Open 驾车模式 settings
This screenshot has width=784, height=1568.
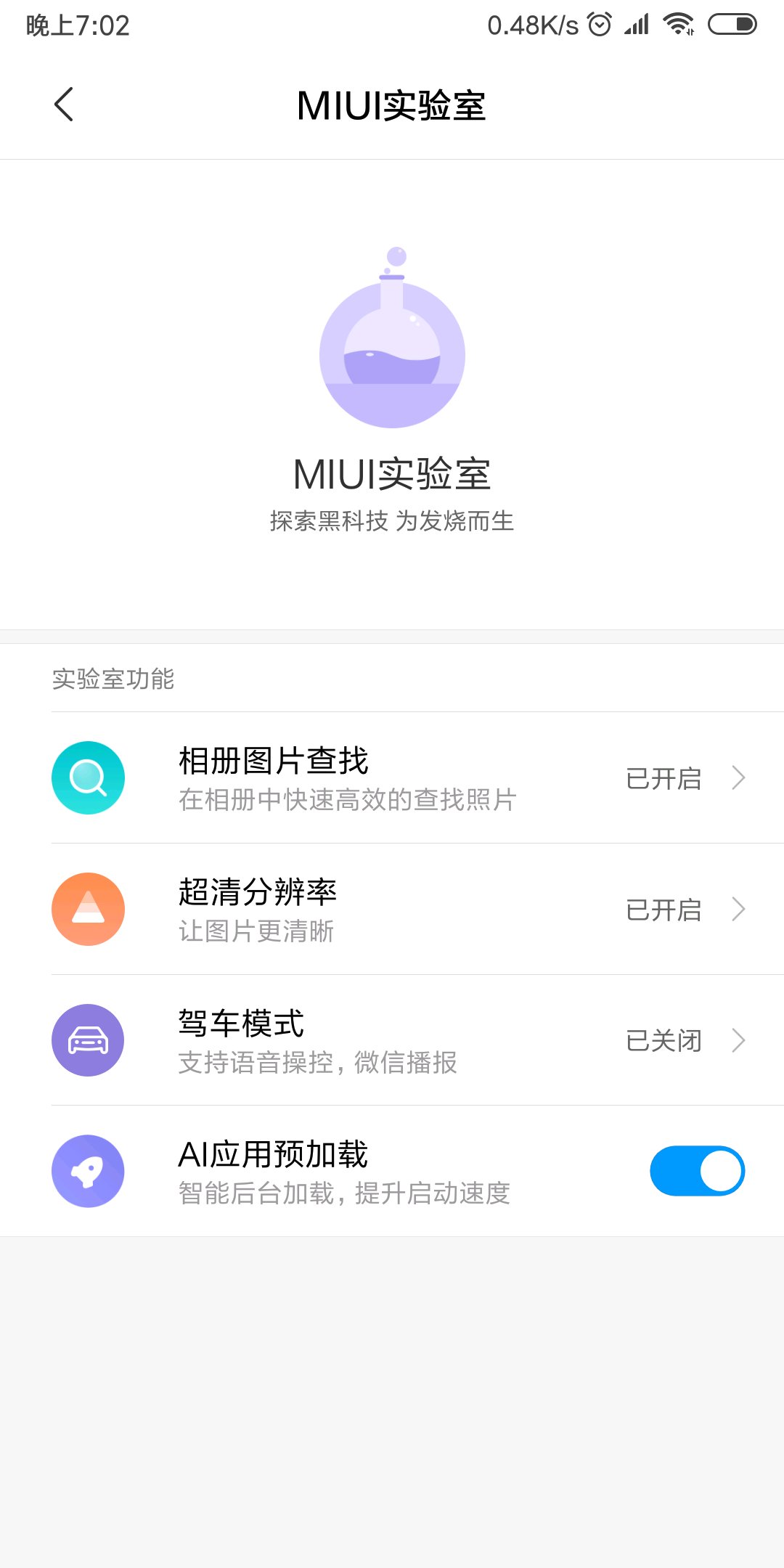[x=392, y=1040]
